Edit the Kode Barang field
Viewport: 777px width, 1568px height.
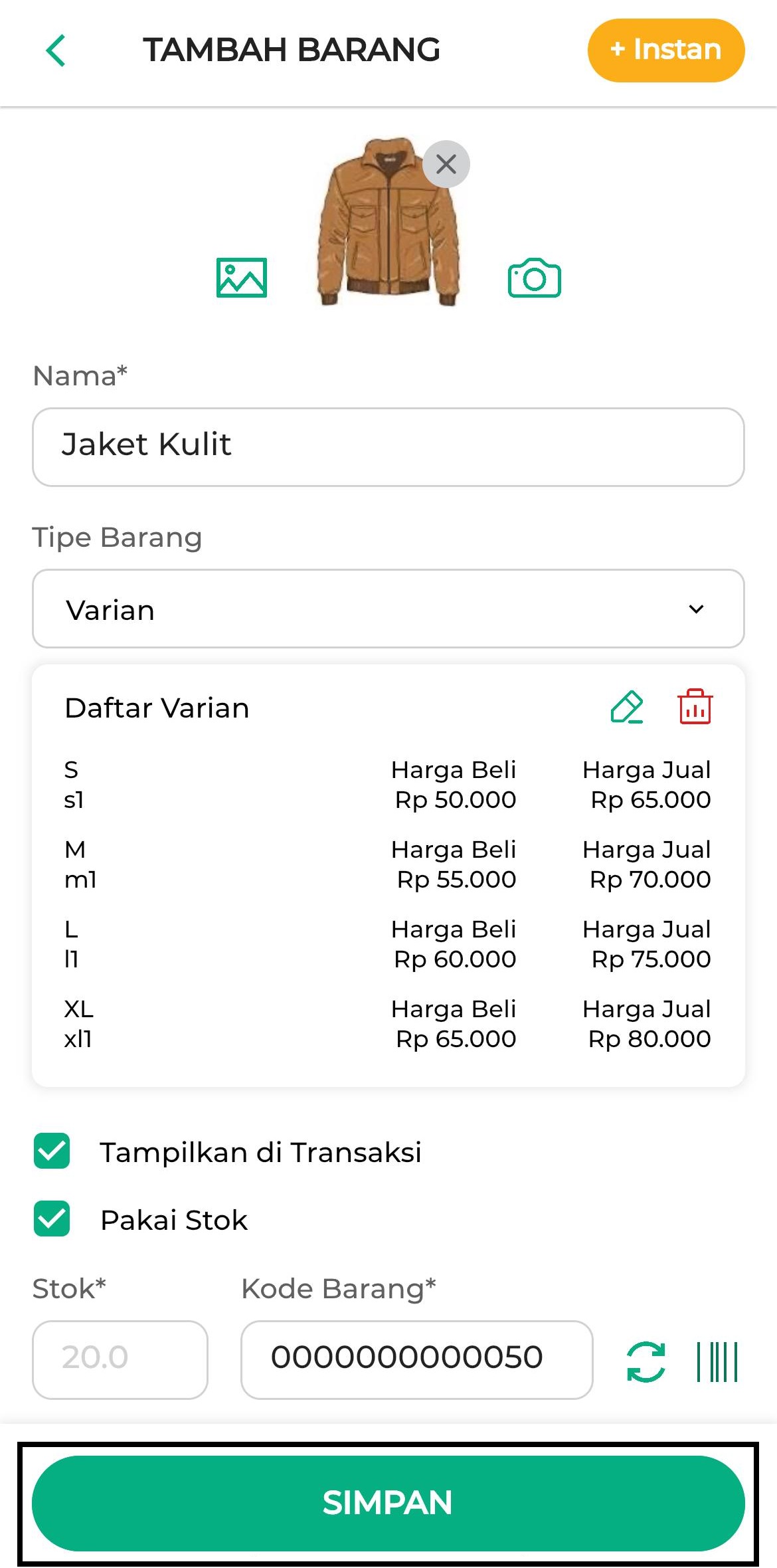[417, 1360]
